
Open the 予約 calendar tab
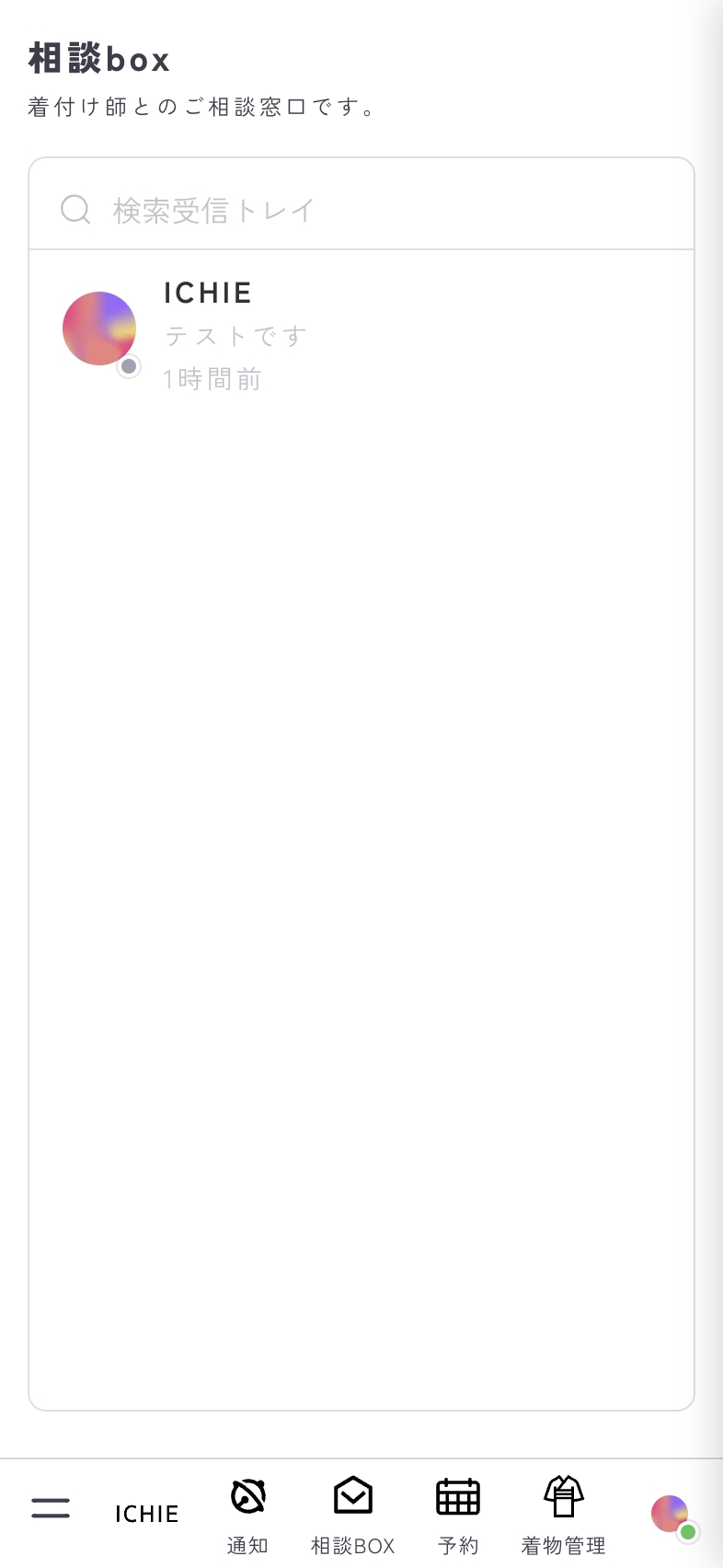[x=458, y=1516]
